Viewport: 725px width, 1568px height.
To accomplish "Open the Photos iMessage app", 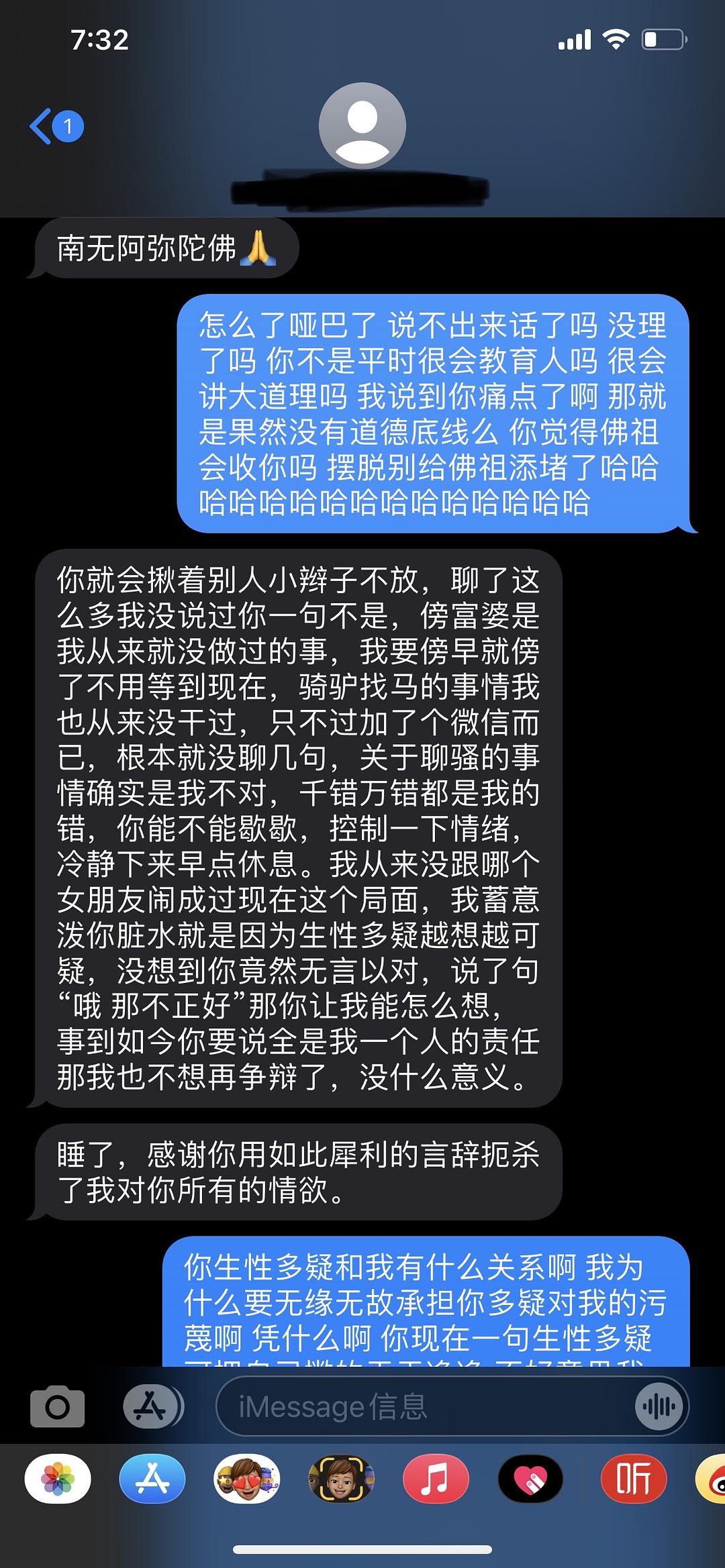I will pyautogui.click(x=58, y=1479).
